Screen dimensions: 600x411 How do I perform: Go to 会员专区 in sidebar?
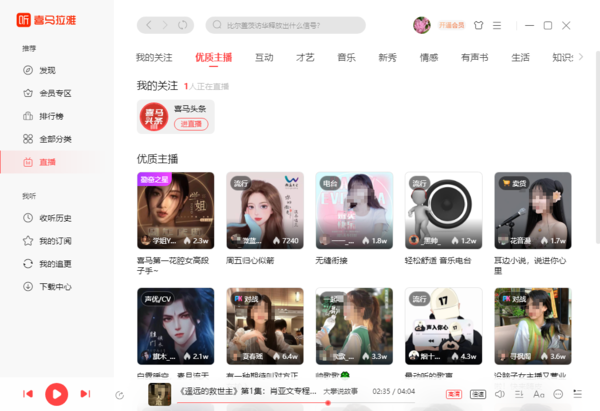pos(54,93)
